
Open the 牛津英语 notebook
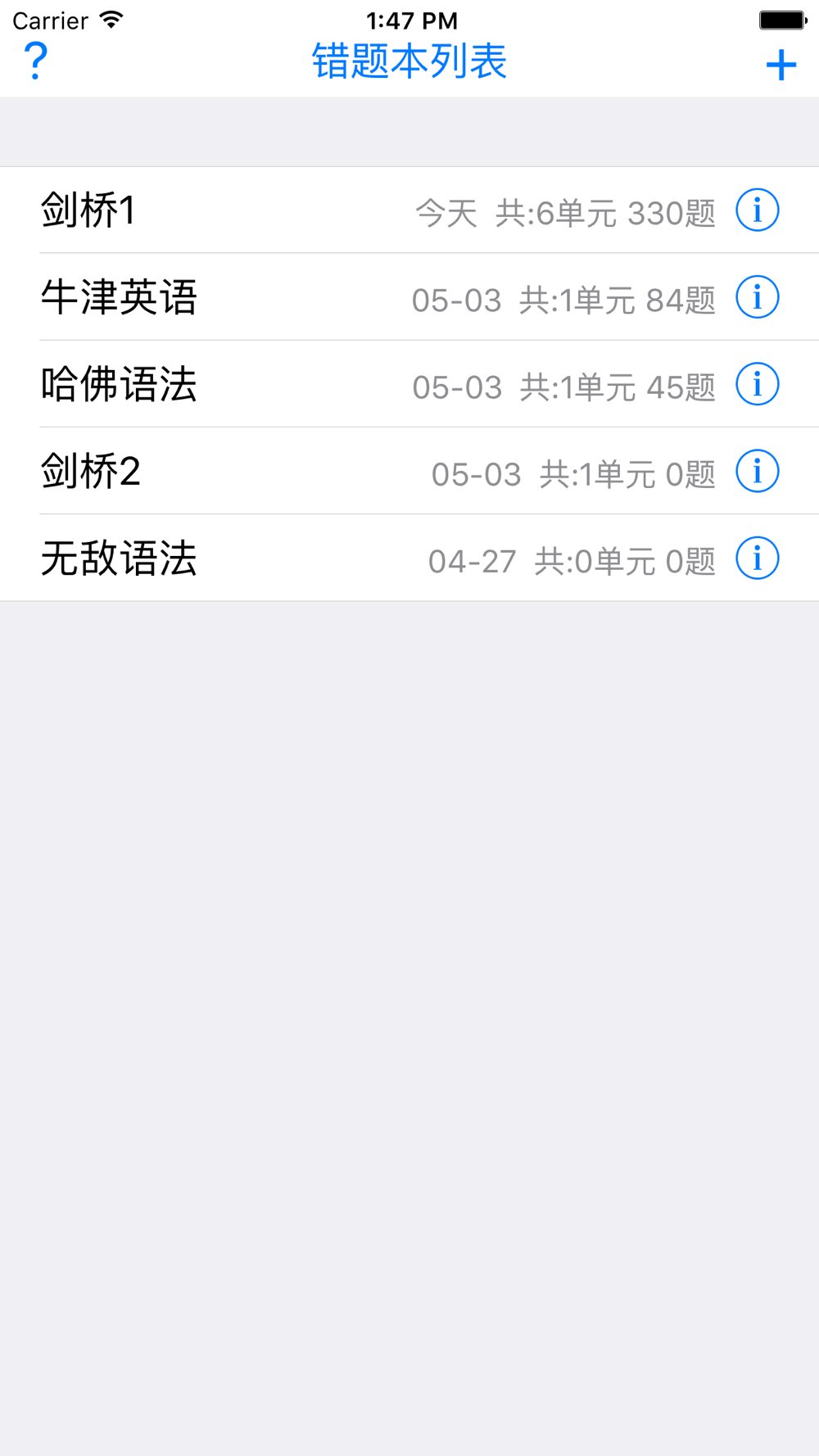[x=409, y=297]
